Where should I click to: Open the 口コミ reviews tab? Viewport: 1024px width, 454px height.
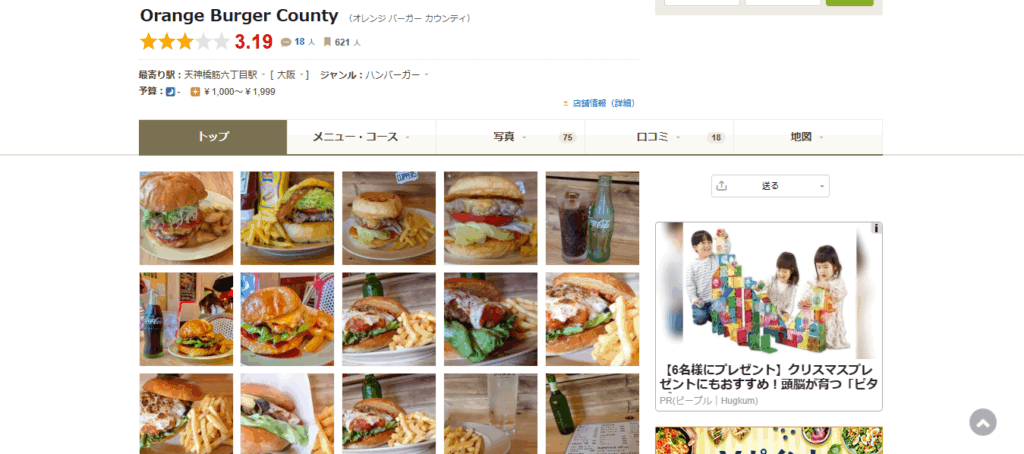click(x=657, y=137)
